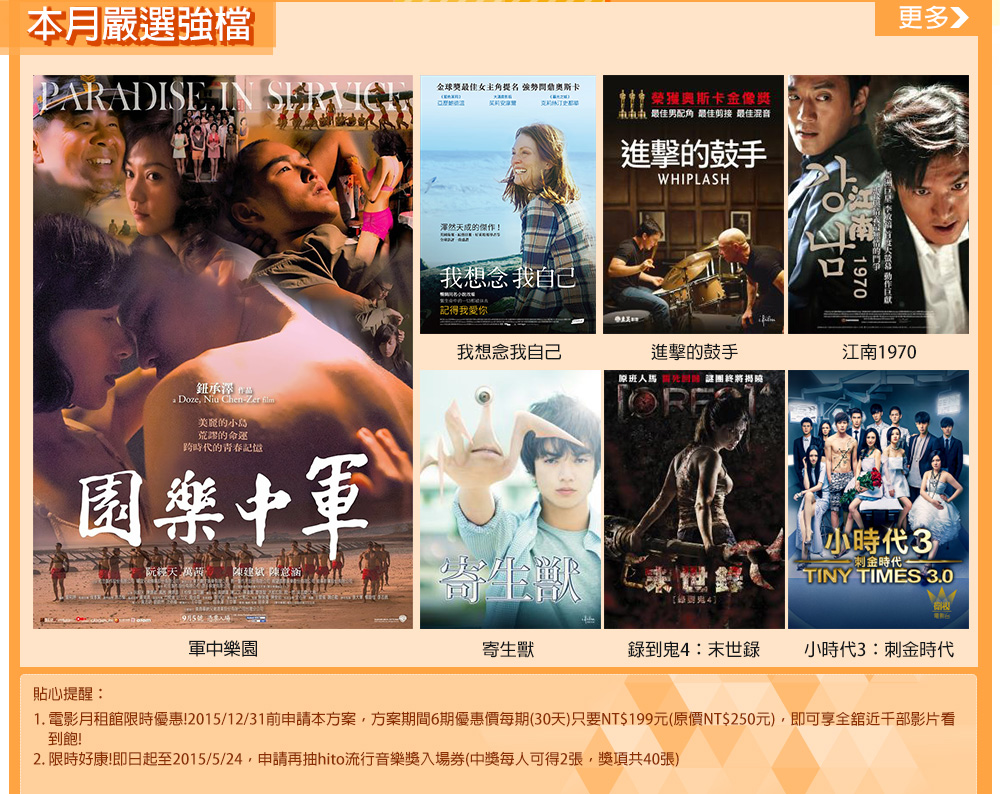View the 進擊的鼓手 Whiplash poster
Screen dimensions: 1000x794
[x=693, y=204]
